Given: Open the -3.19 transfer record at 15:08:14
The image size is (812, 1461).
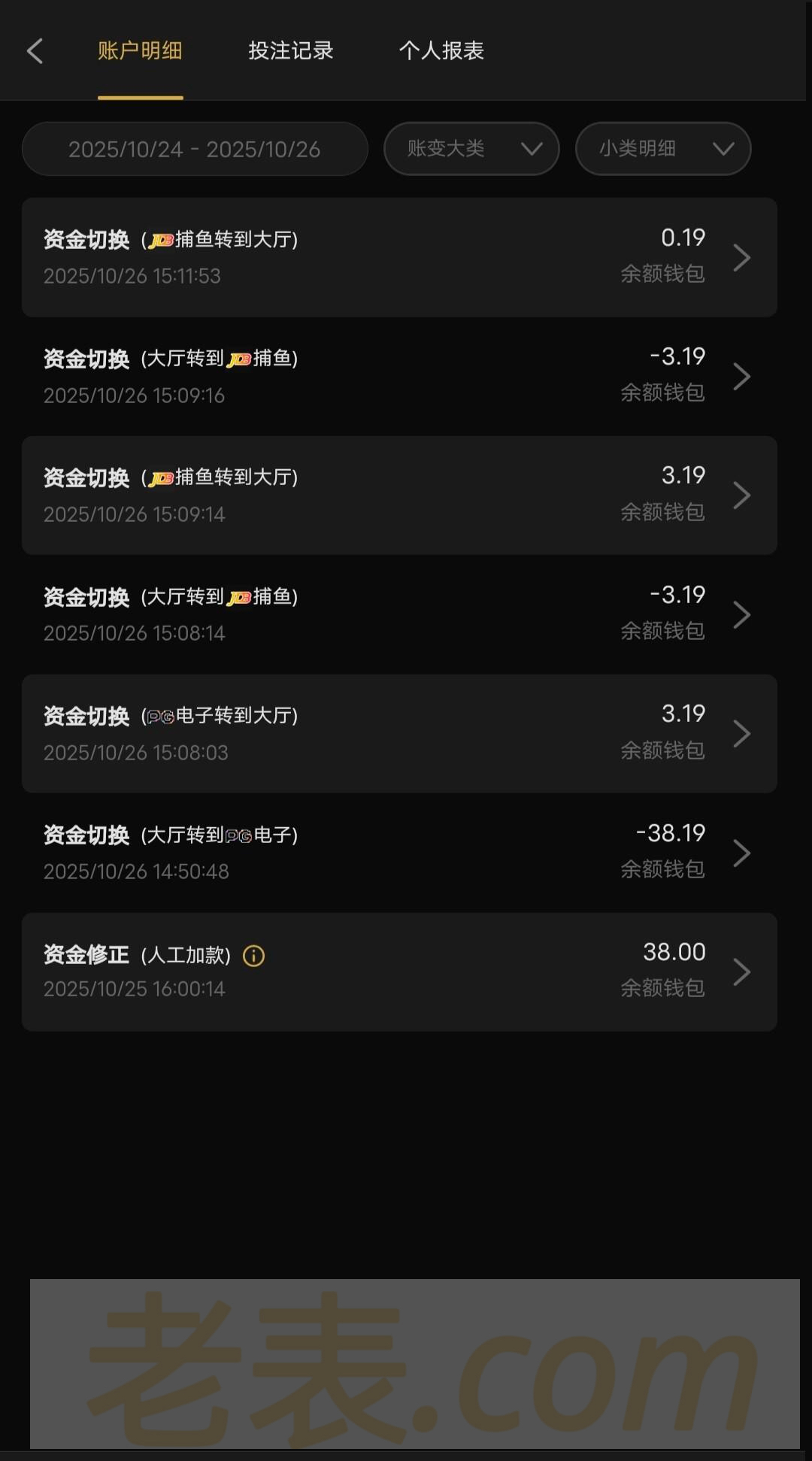Looking at the screenshot, I should click(x=398, y=614).
